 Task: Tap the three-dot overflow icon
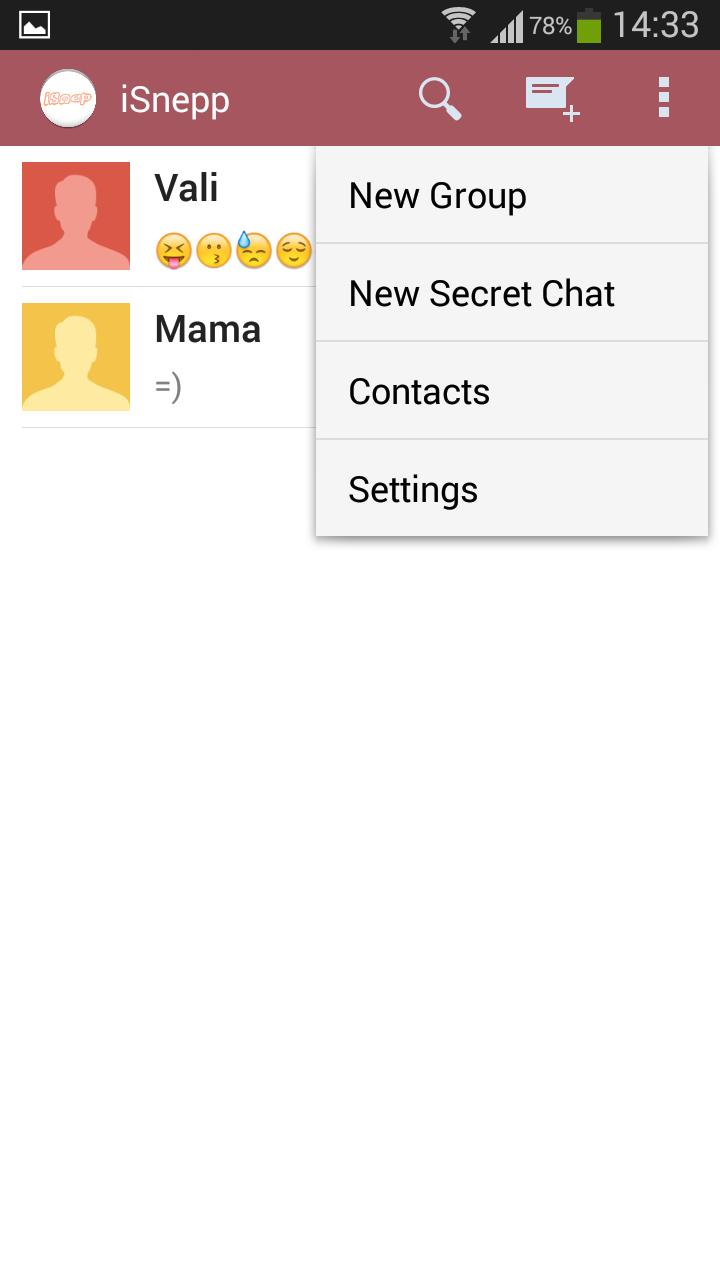[663, 99]
